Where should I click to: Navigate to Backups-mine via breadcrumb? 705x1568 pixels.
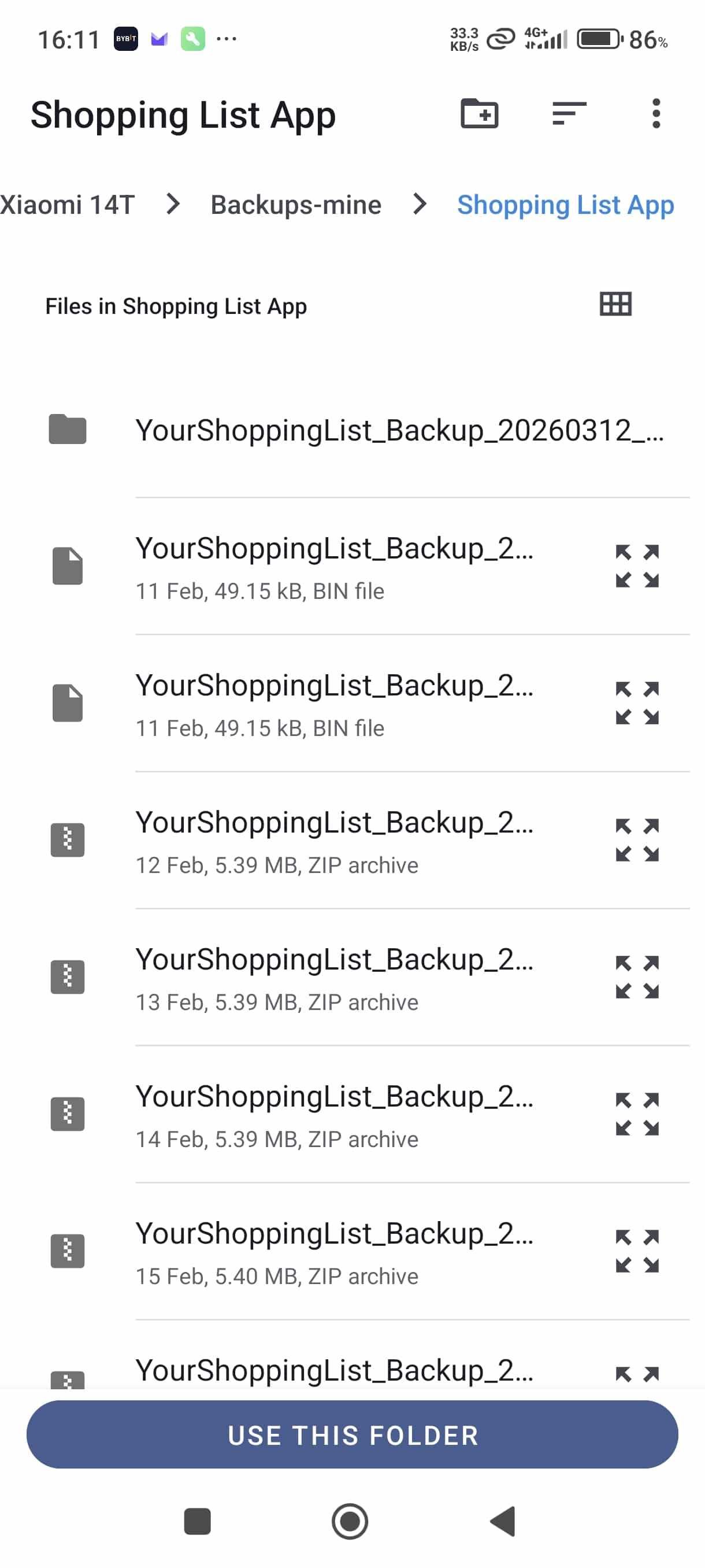coord(295,205)
